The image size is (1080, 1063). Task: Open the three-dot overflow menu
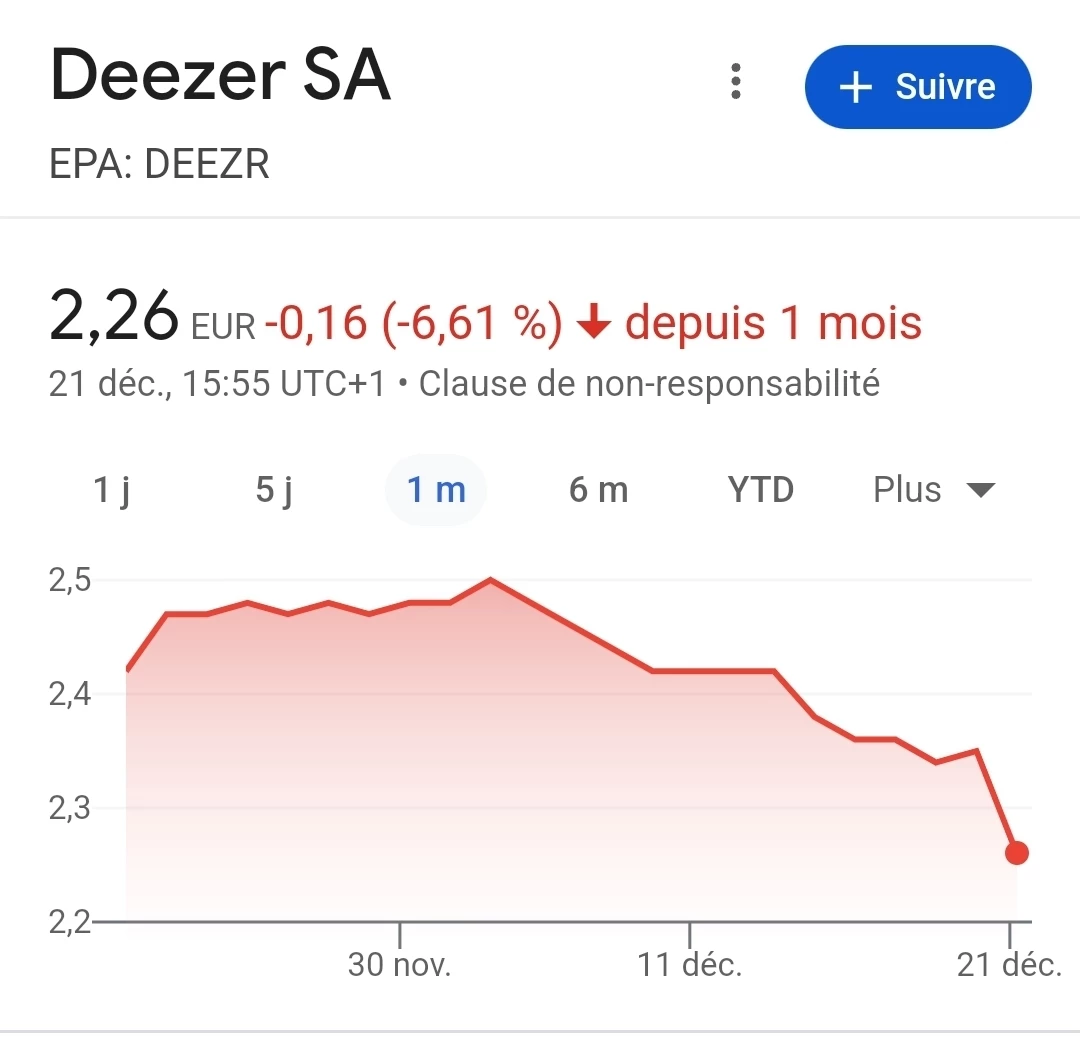736,82
